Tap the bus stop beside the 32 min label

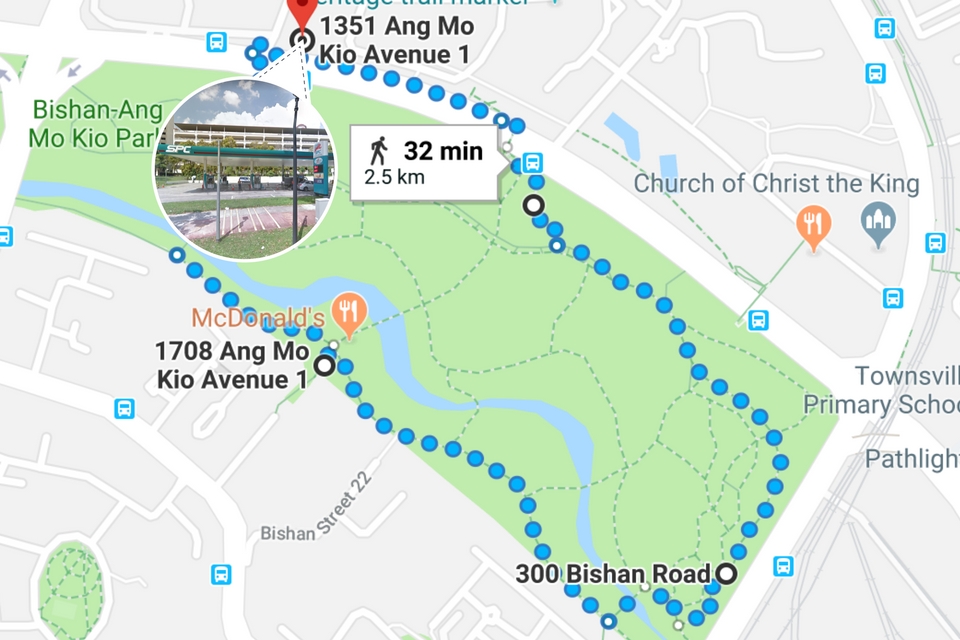533,161
